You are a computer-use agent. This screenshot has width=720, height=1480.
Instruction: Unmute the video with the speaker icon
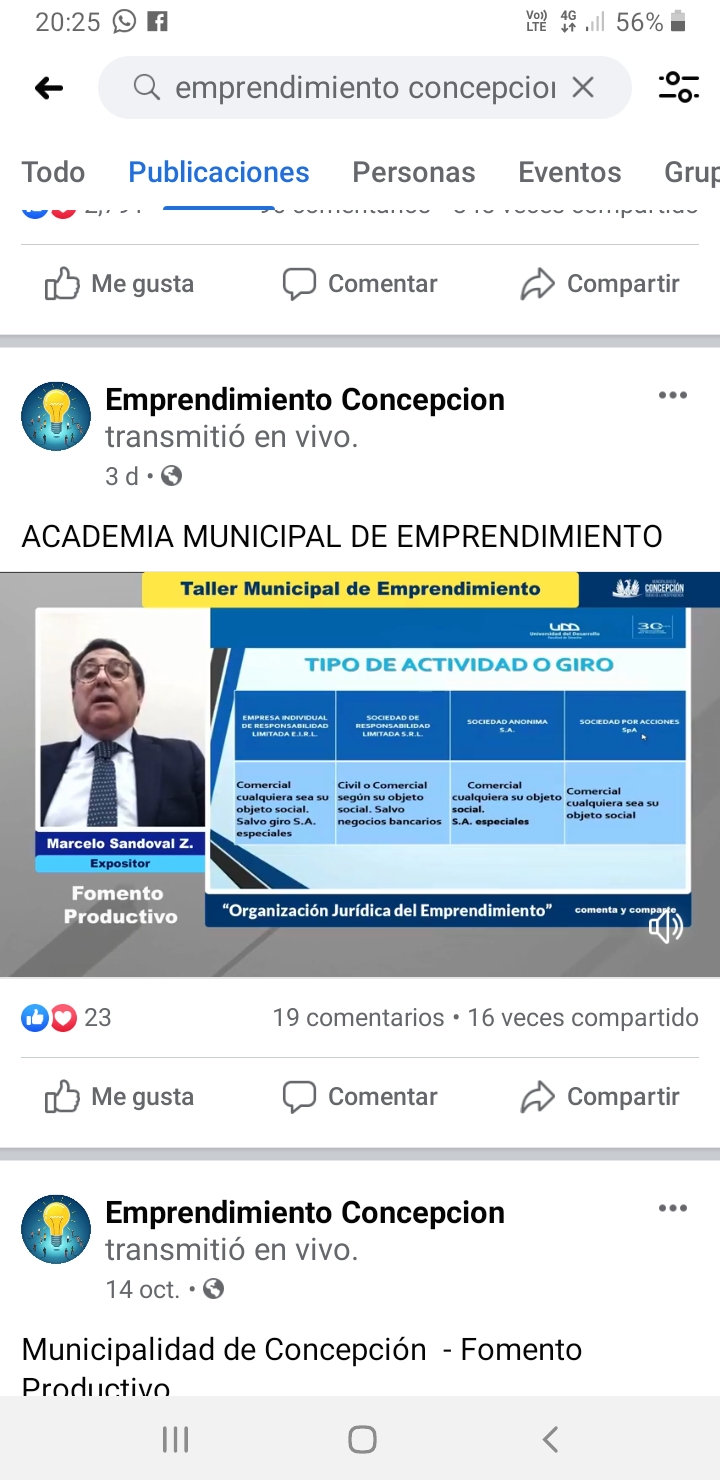[665, 928]
